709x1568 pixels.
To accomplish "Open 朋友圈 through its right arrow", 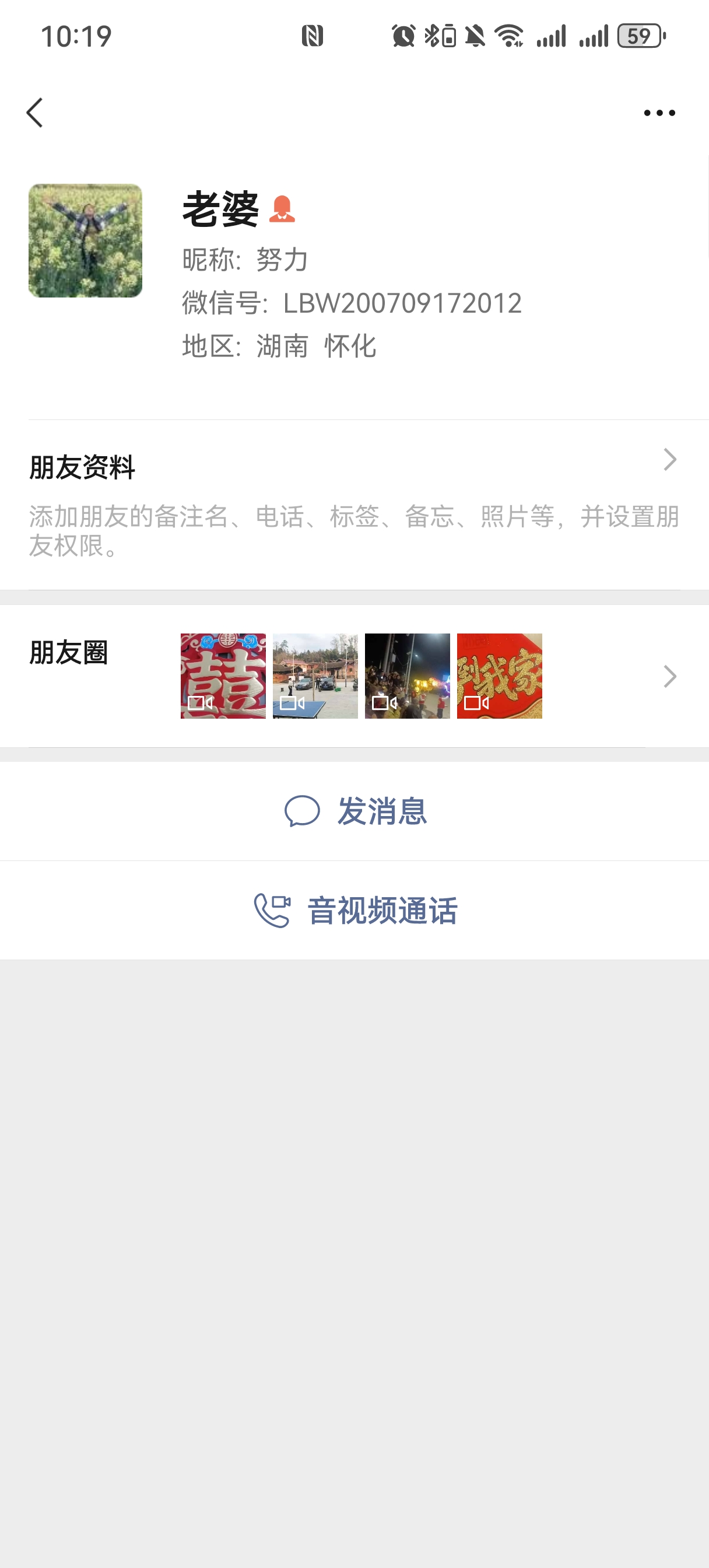I will pos(669,675).
